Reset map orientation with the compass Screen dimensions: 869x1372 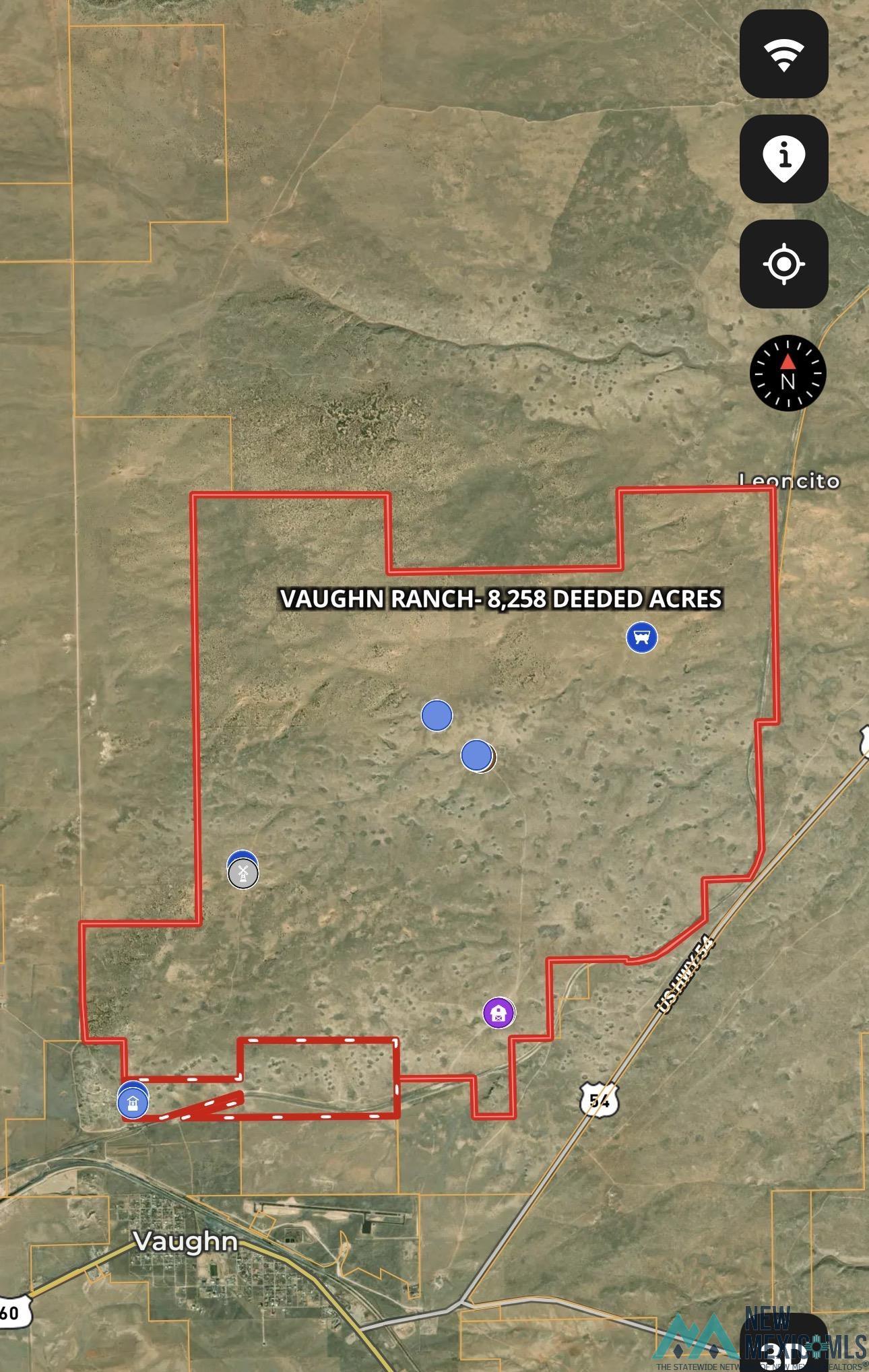point(787,372)
